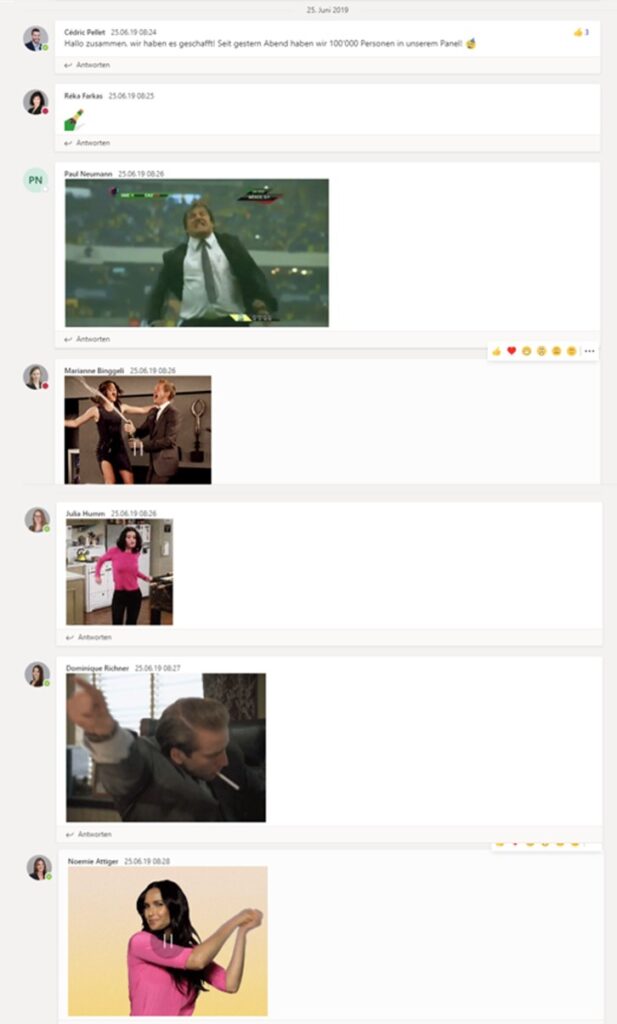Open Cédric Pellet's profile picture
This screenshot has height=1024, width=617.
click(x=36, y=39)
